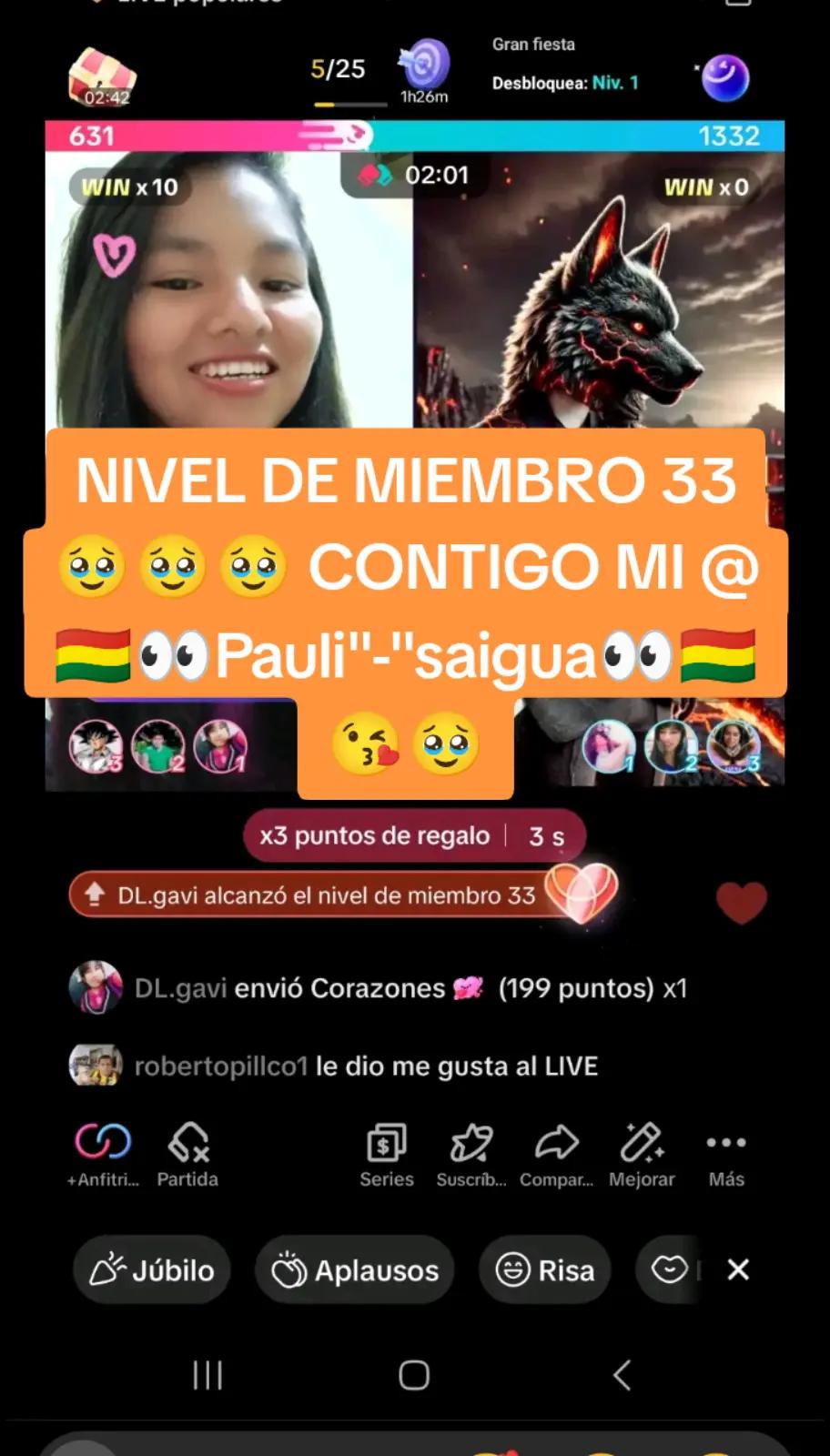Tap the system back button
This screenshot has width=830, height=1456.
pyautogui.click(x=622, y=1375)
